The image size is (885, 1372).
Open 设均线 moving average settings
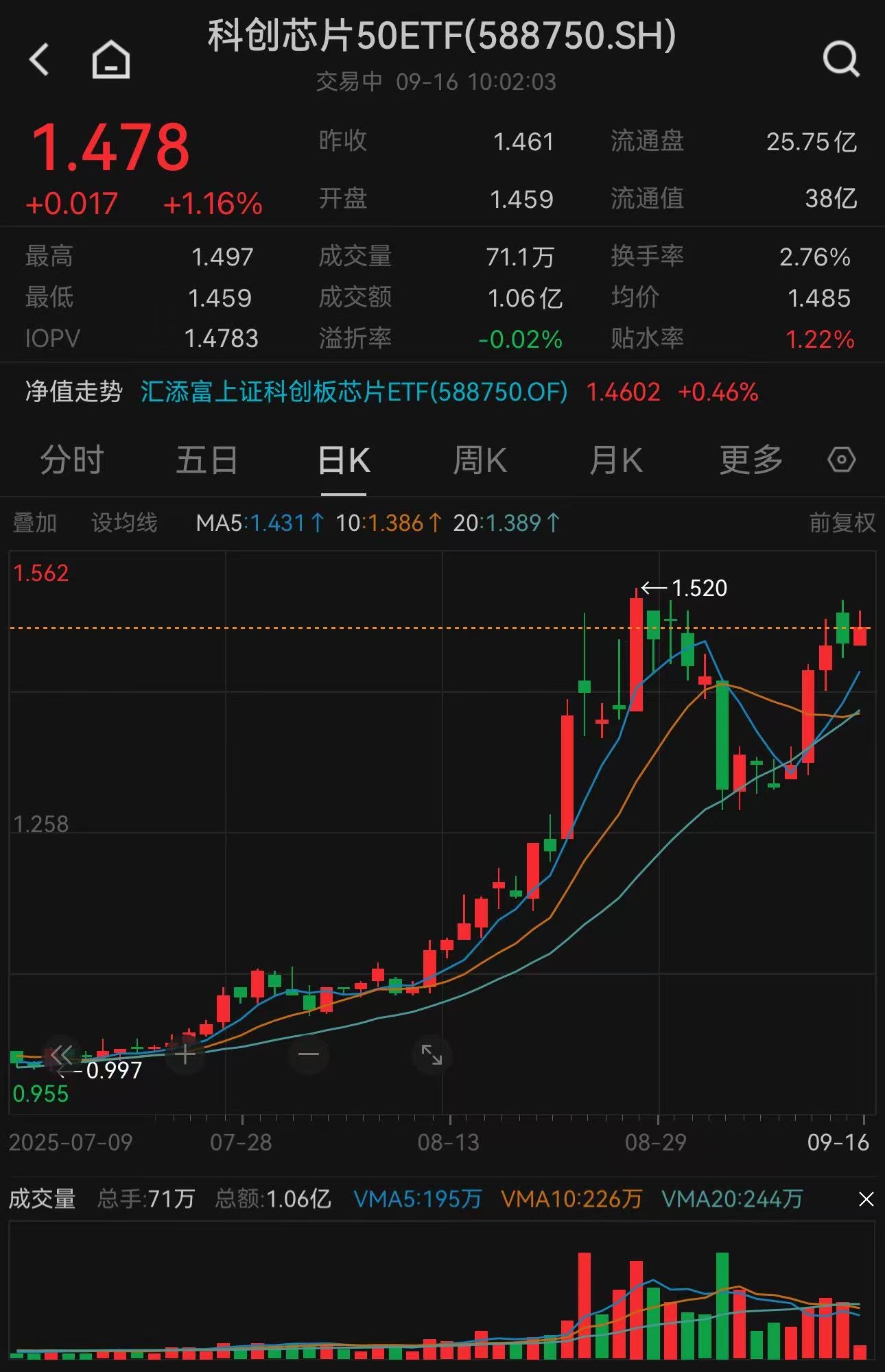[124, 523]
